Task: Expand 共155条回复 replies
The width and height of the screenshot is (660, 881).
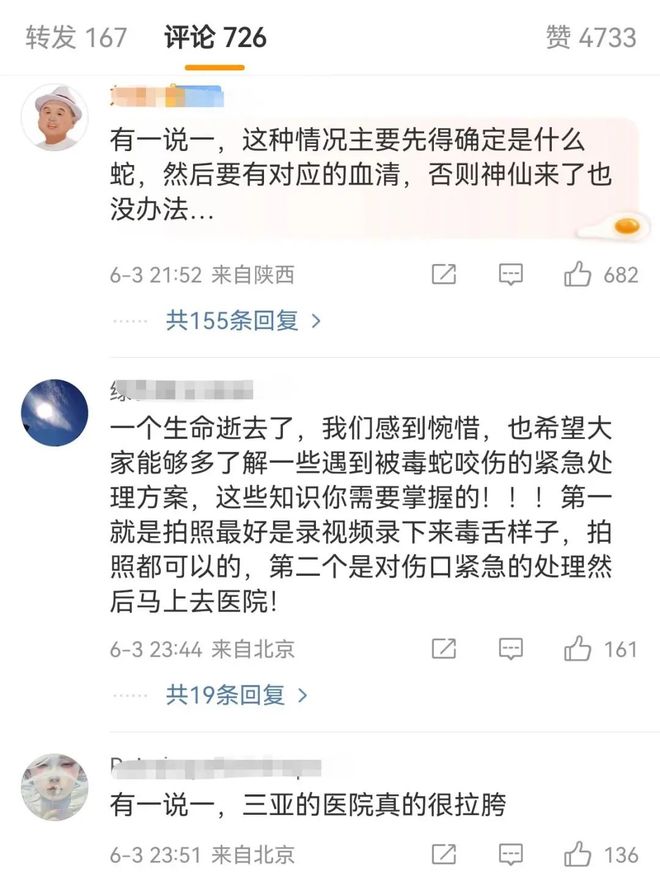Action: tap(242, 321)
